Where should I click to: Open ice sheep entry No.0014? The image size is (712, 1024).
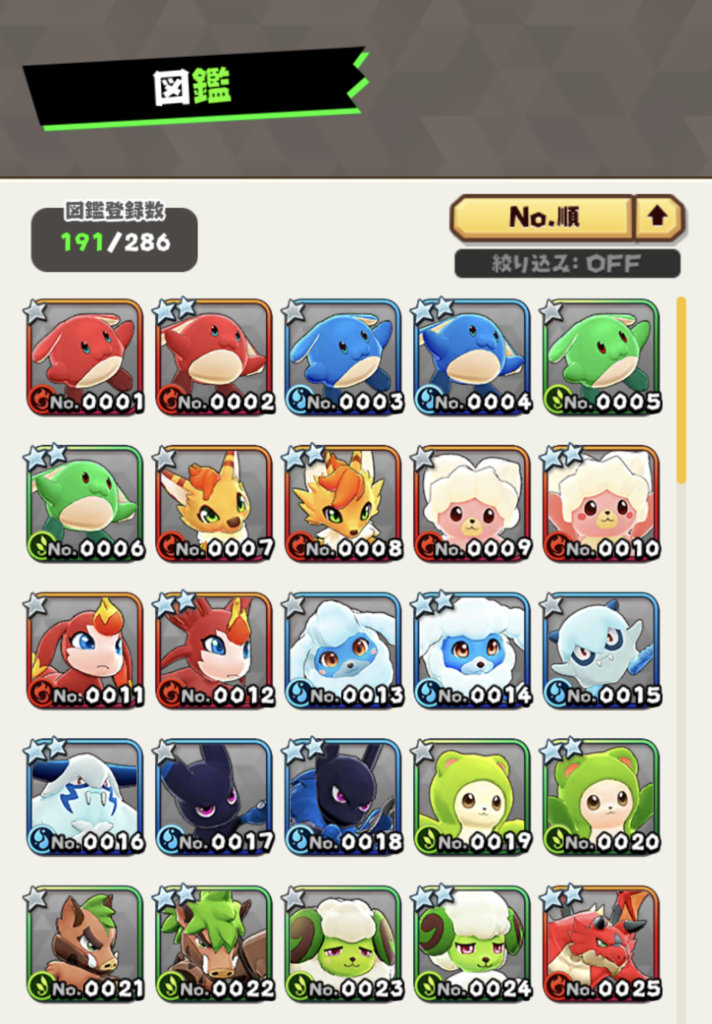(x=472, y=650)
